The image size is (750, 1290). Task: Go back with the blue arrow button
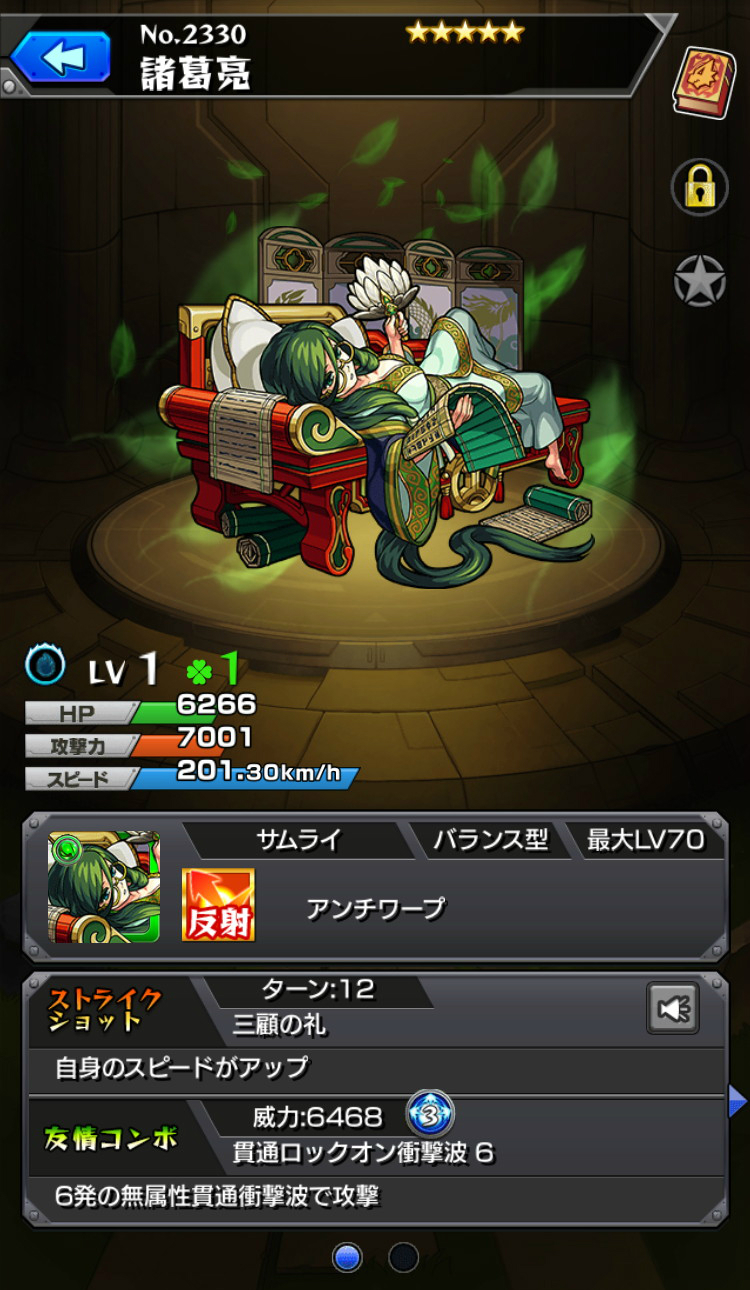coord(60,55)
